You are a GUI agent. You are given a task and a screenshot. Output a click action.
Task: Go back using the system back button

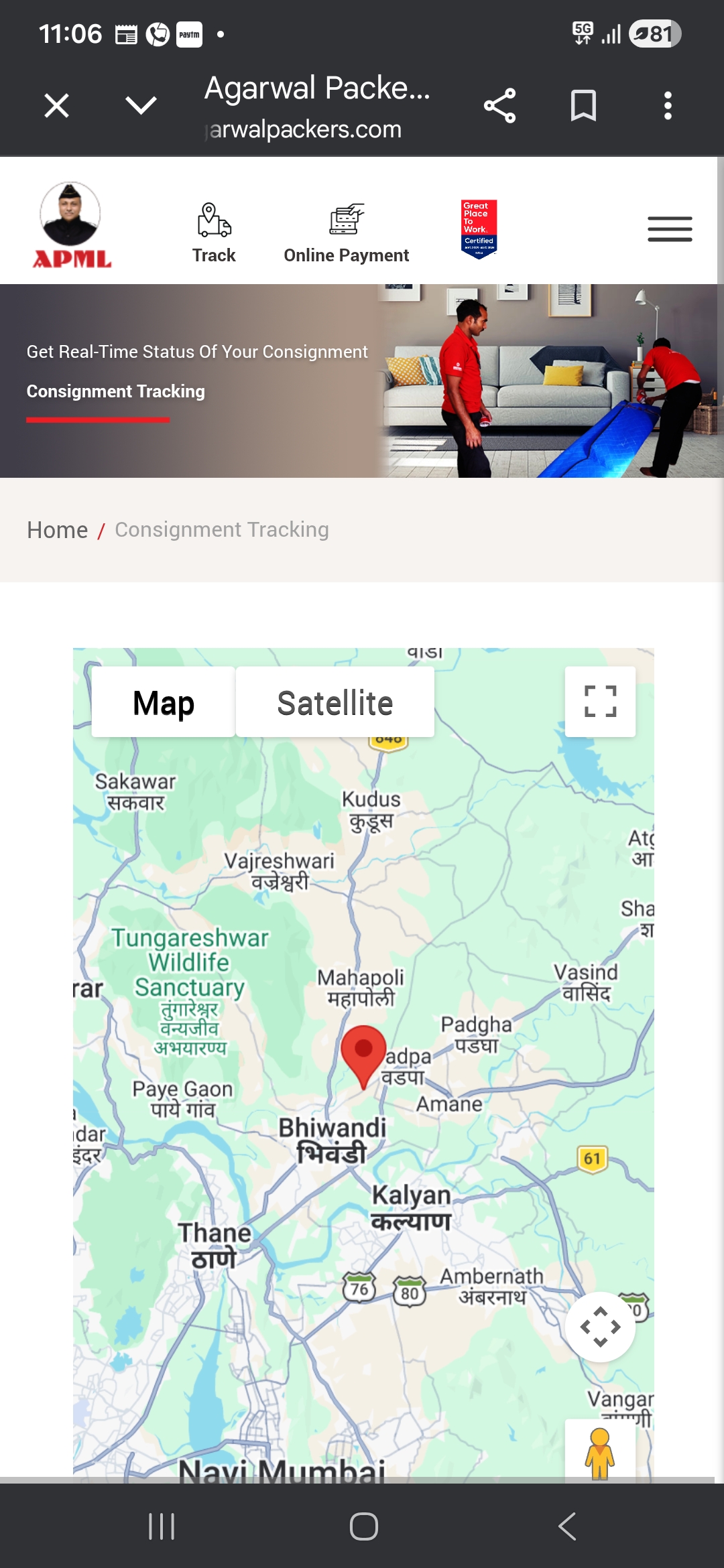coord(567,1526)
